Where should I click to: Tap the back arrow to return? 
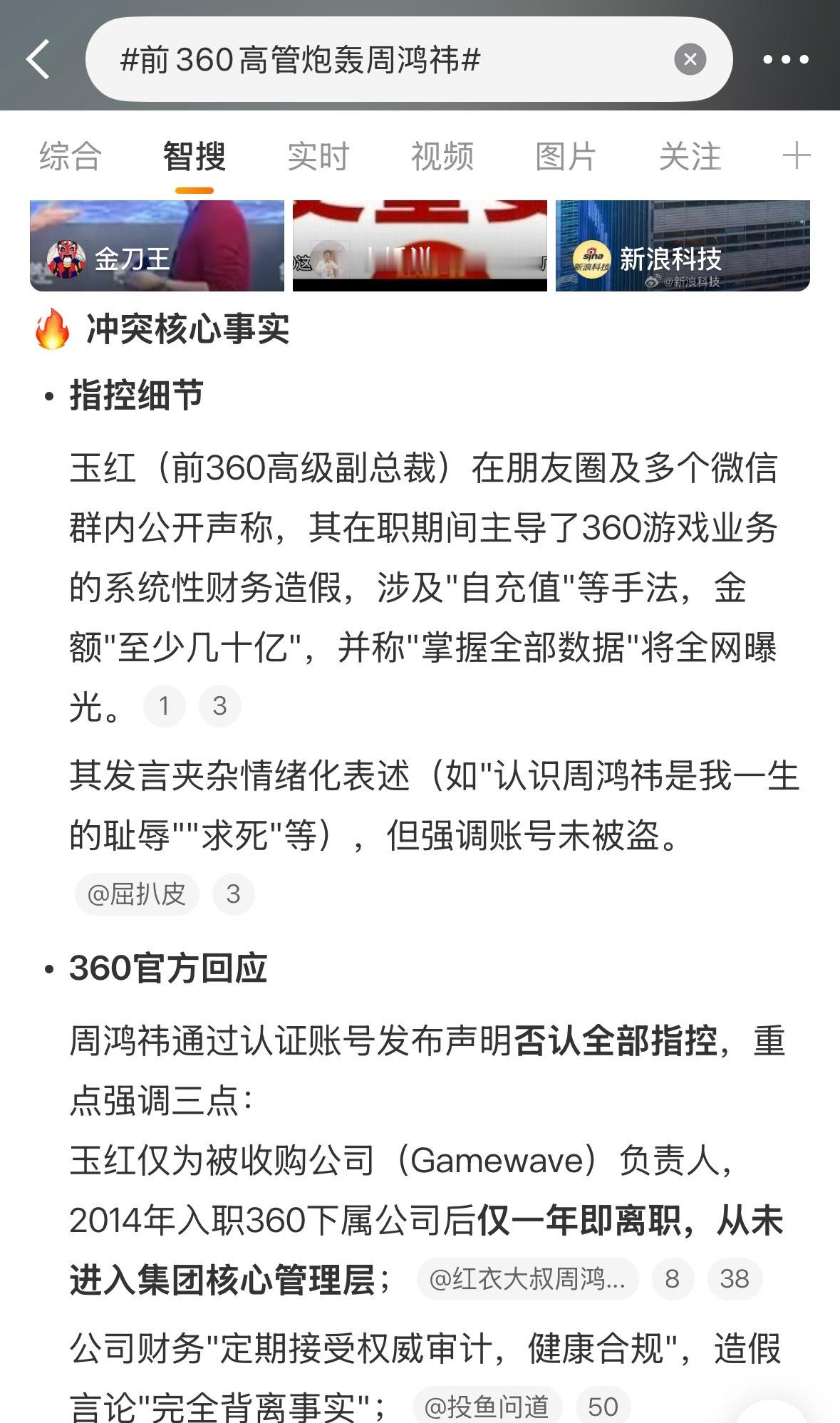pos(37,60)
